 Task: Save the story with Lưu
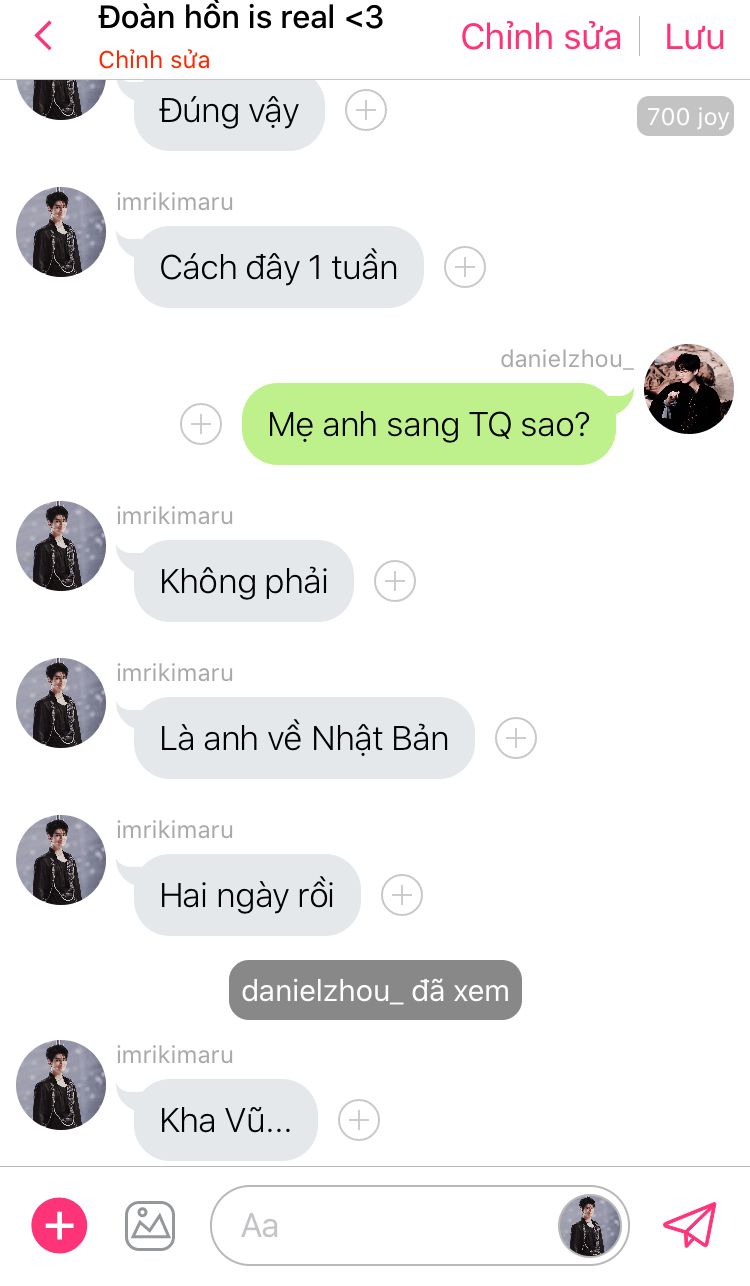pos(695,37)
